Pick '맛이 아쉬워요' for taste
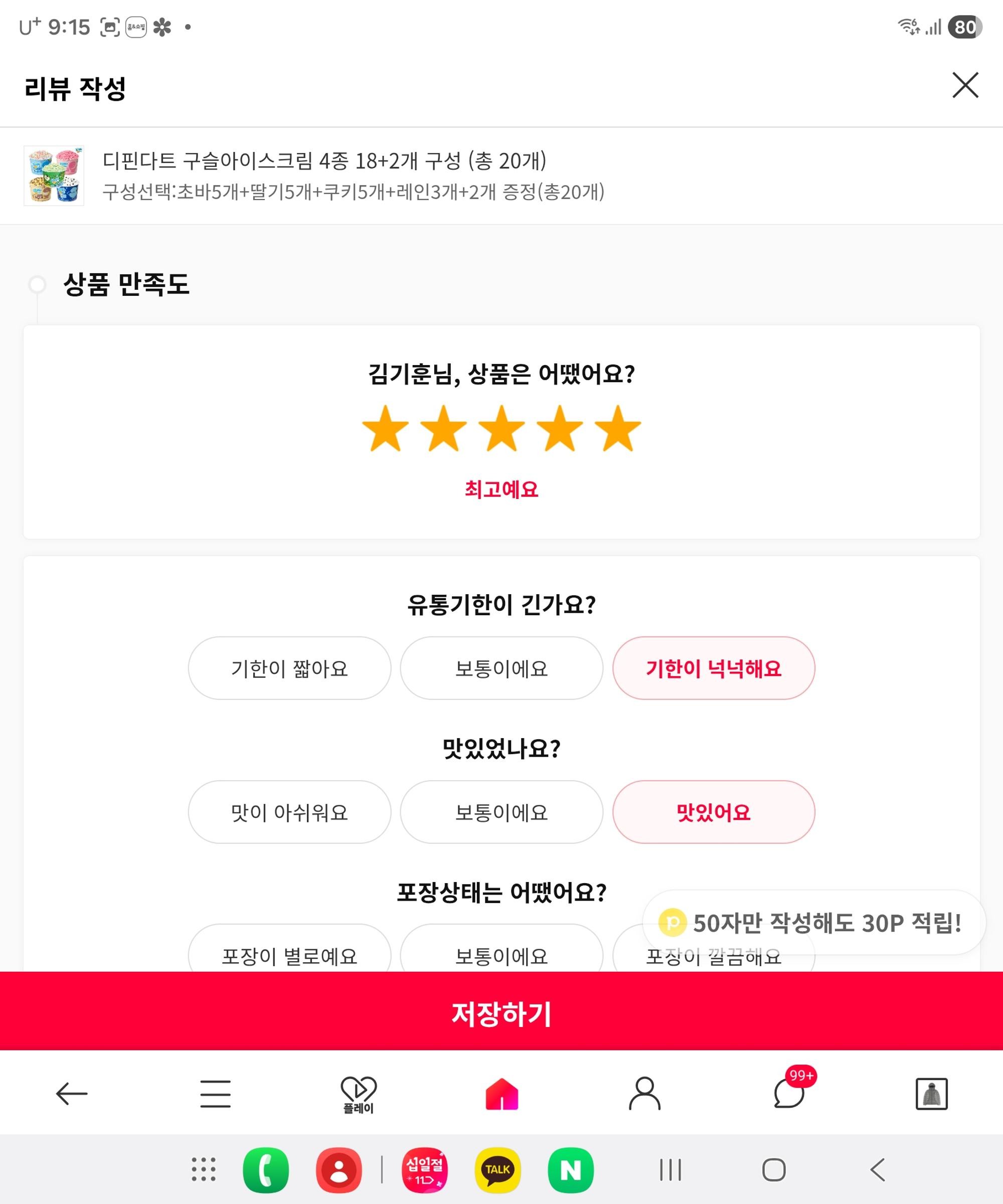 click(x=289, y=812)
